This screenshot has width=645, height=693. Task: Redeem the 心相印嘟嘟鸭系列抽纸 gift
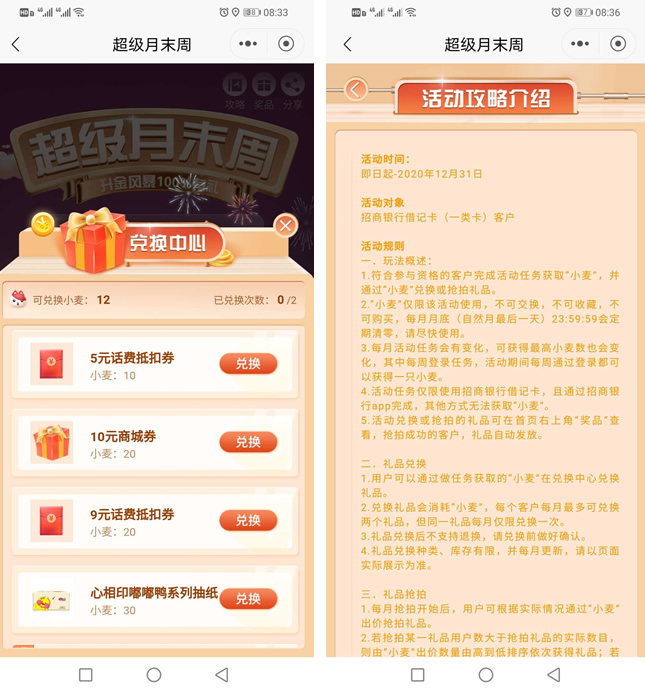tap(248, 598)
